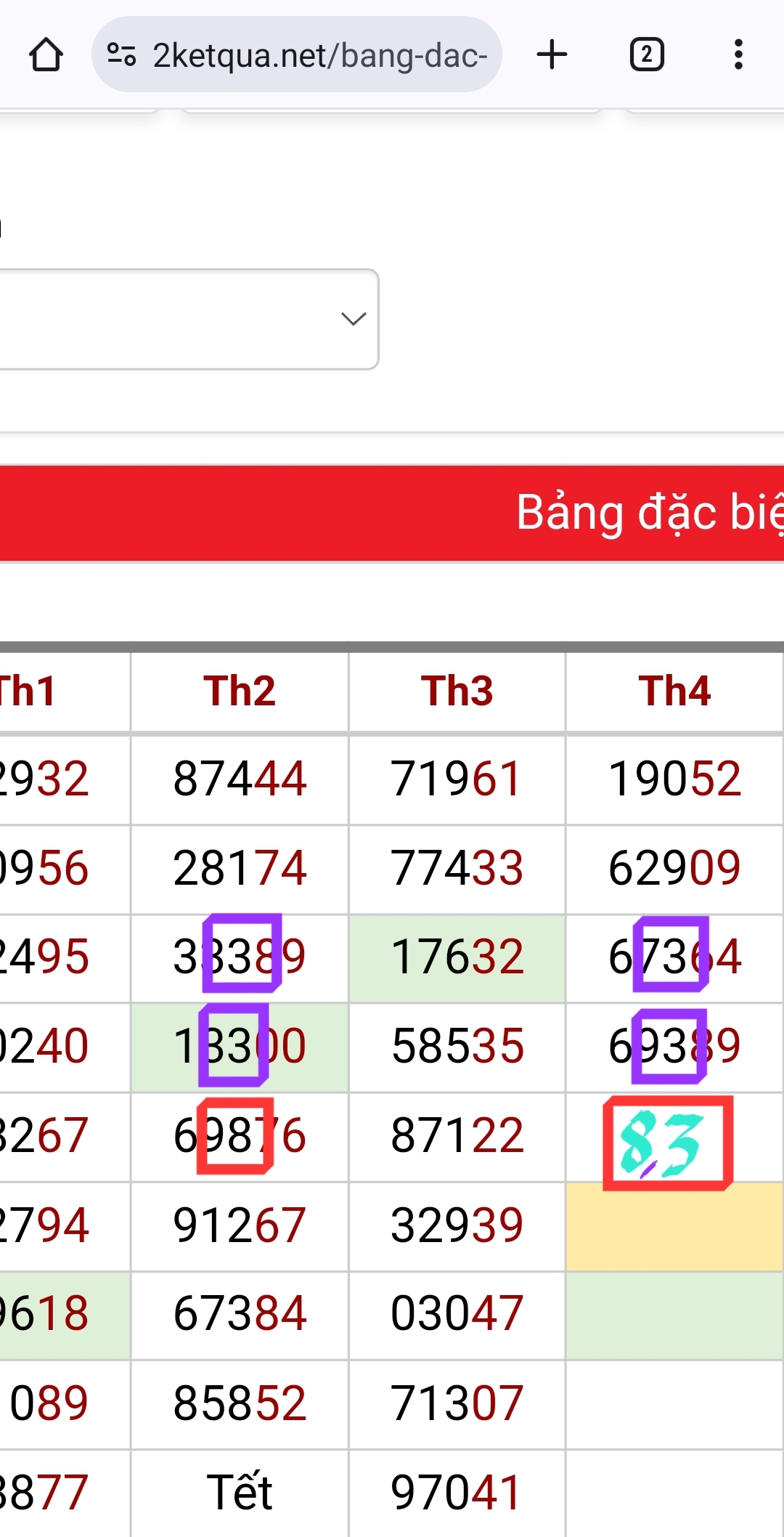View site information icon in address bar
The width and height of the screenshot is (784, 1537).
pyautogui.click(x=121, y=54)
